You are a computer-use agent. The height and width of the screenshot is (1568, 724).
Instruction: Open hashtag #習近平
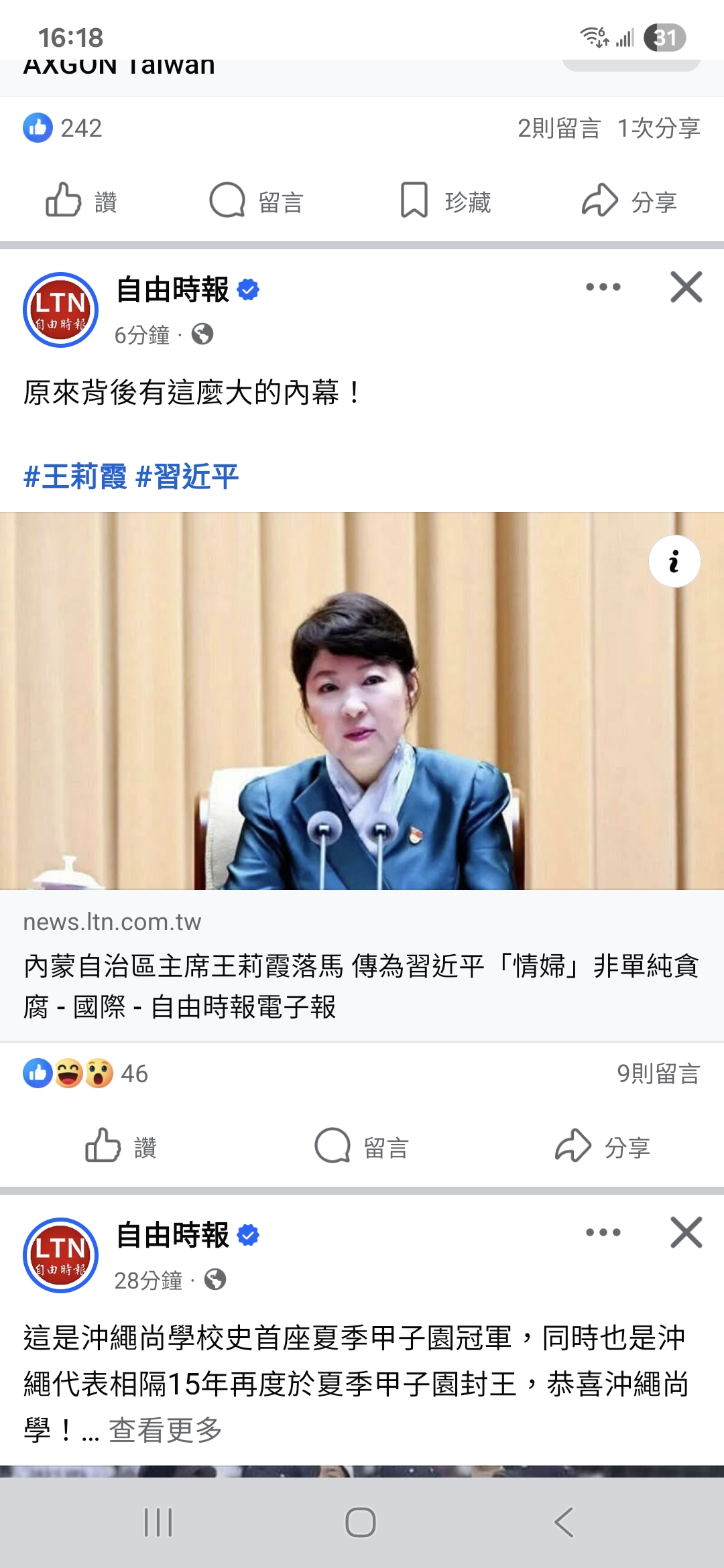187,476
